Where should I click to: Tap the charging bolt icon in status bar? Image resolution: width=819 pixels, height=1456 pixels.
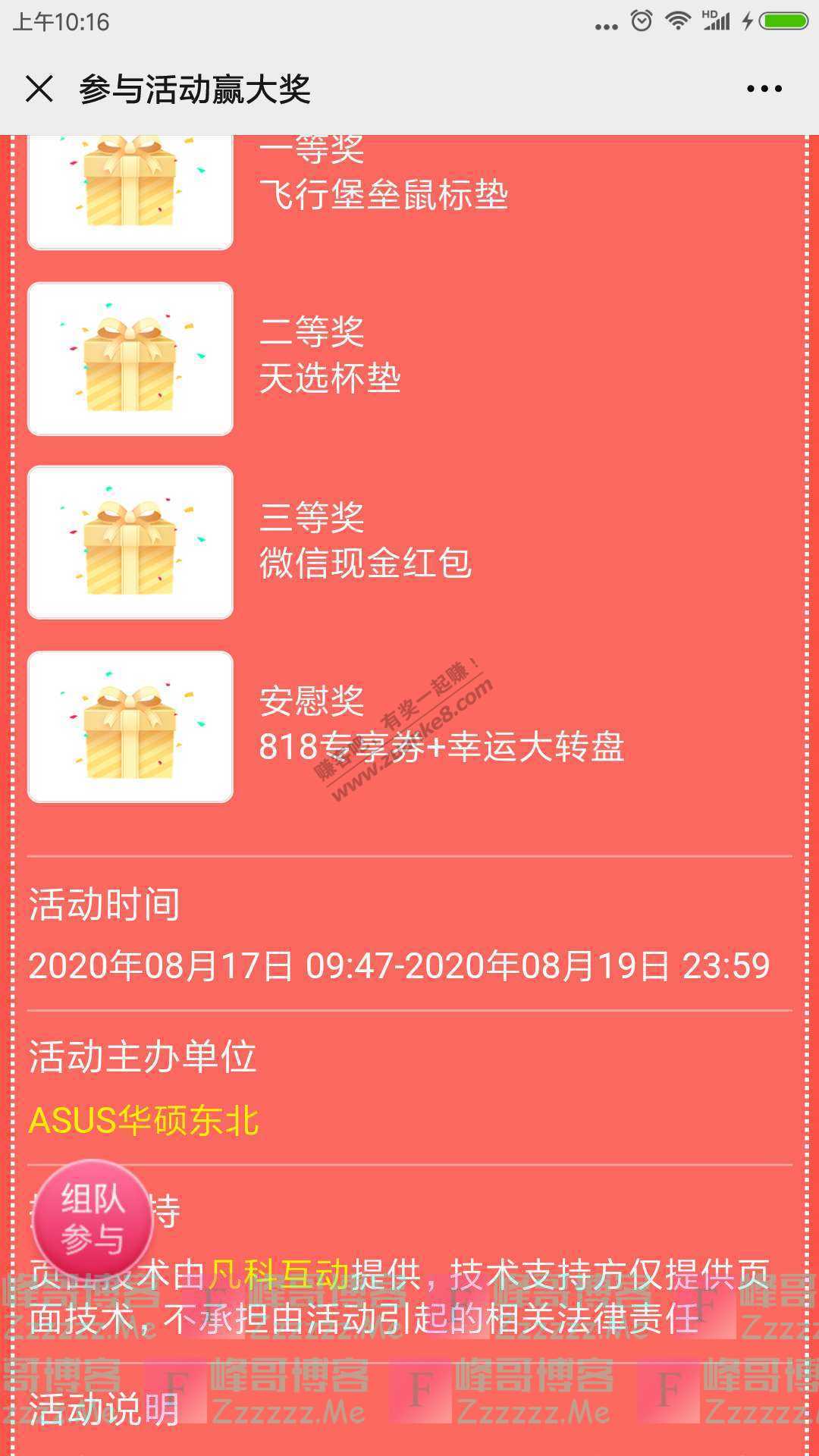[x=748, y=20]
